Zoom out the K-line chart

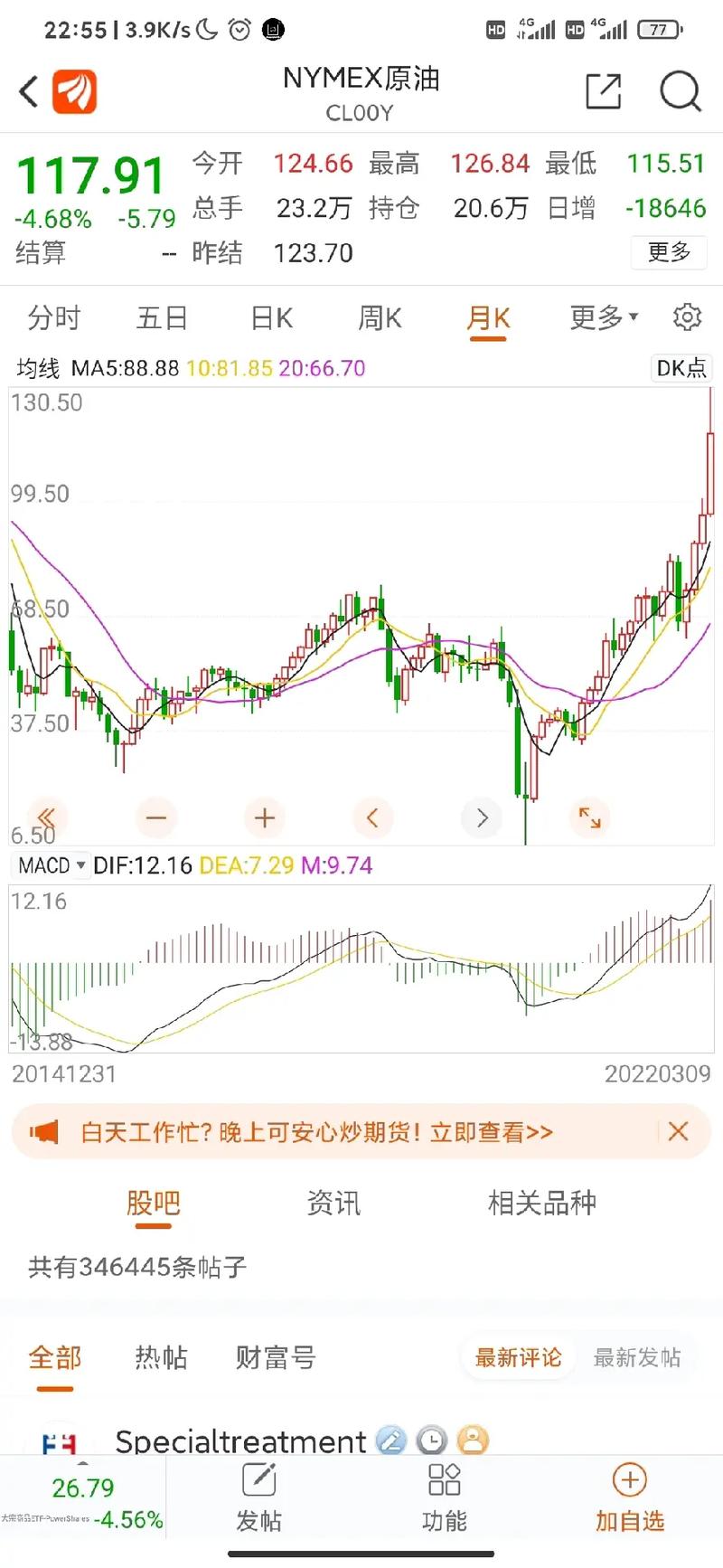click(156, 818)
